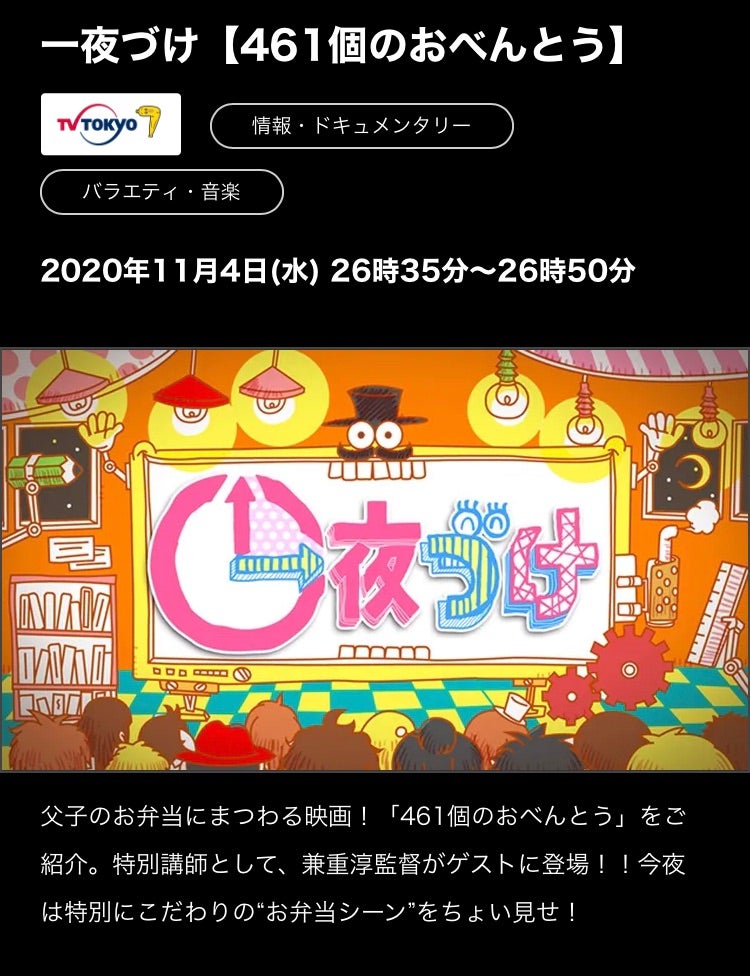Select the バラエティ・音楽 genre chip
Screen dimensions: 750x976
tap(161, 192)
